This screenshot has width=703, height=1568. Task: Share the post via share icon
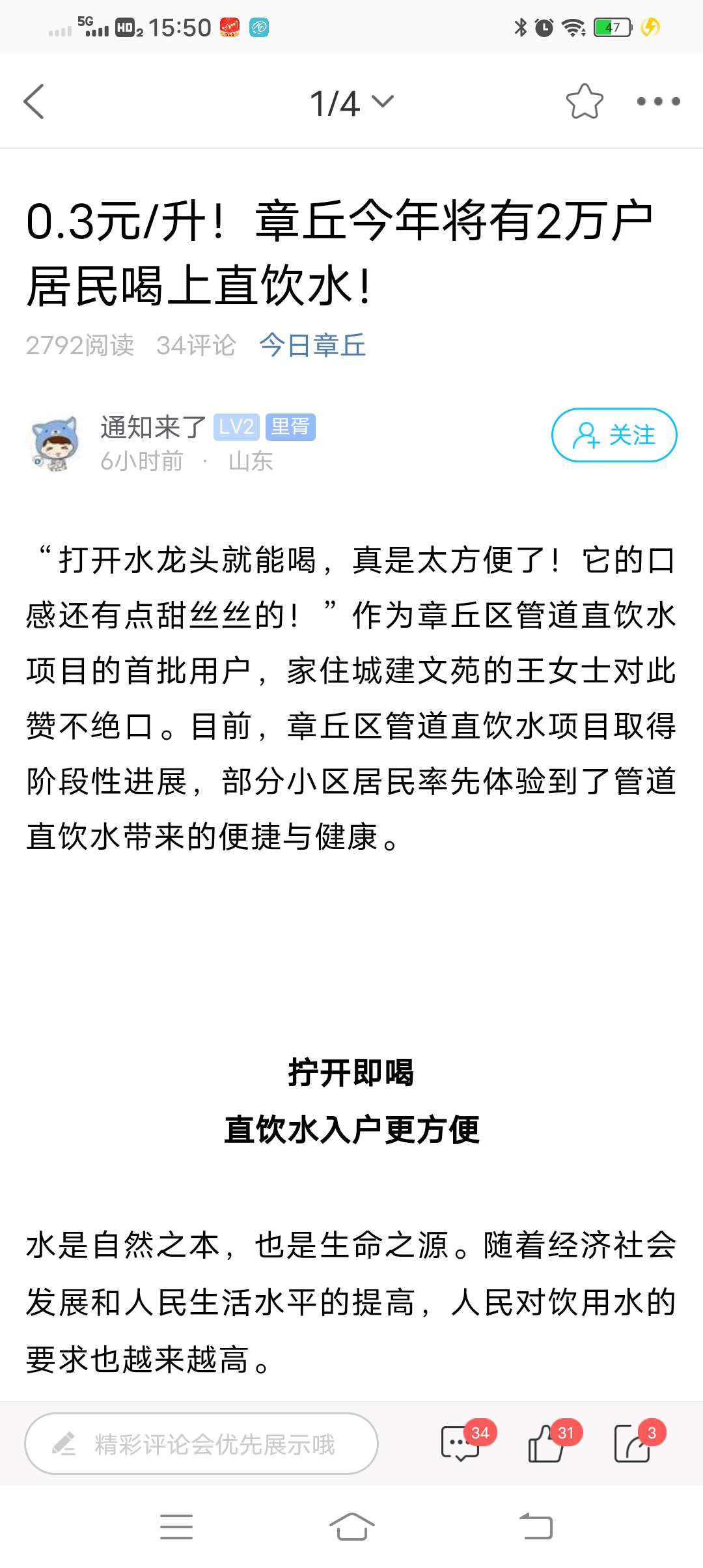click(x=633, y=1444)
